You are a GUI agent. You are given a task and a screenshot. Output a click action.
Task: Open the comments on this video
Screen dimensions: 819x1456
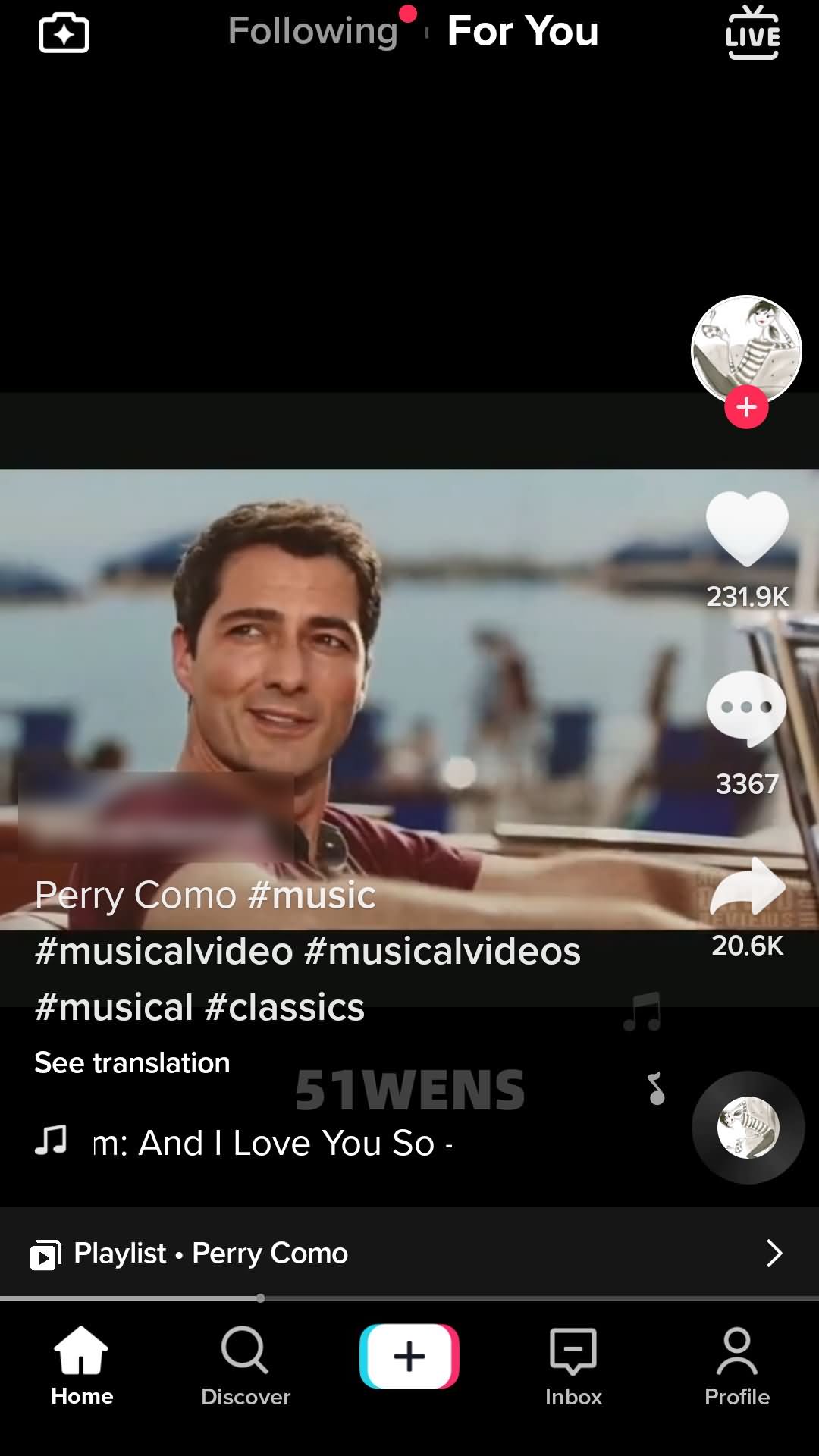click(x=747, y=709)
